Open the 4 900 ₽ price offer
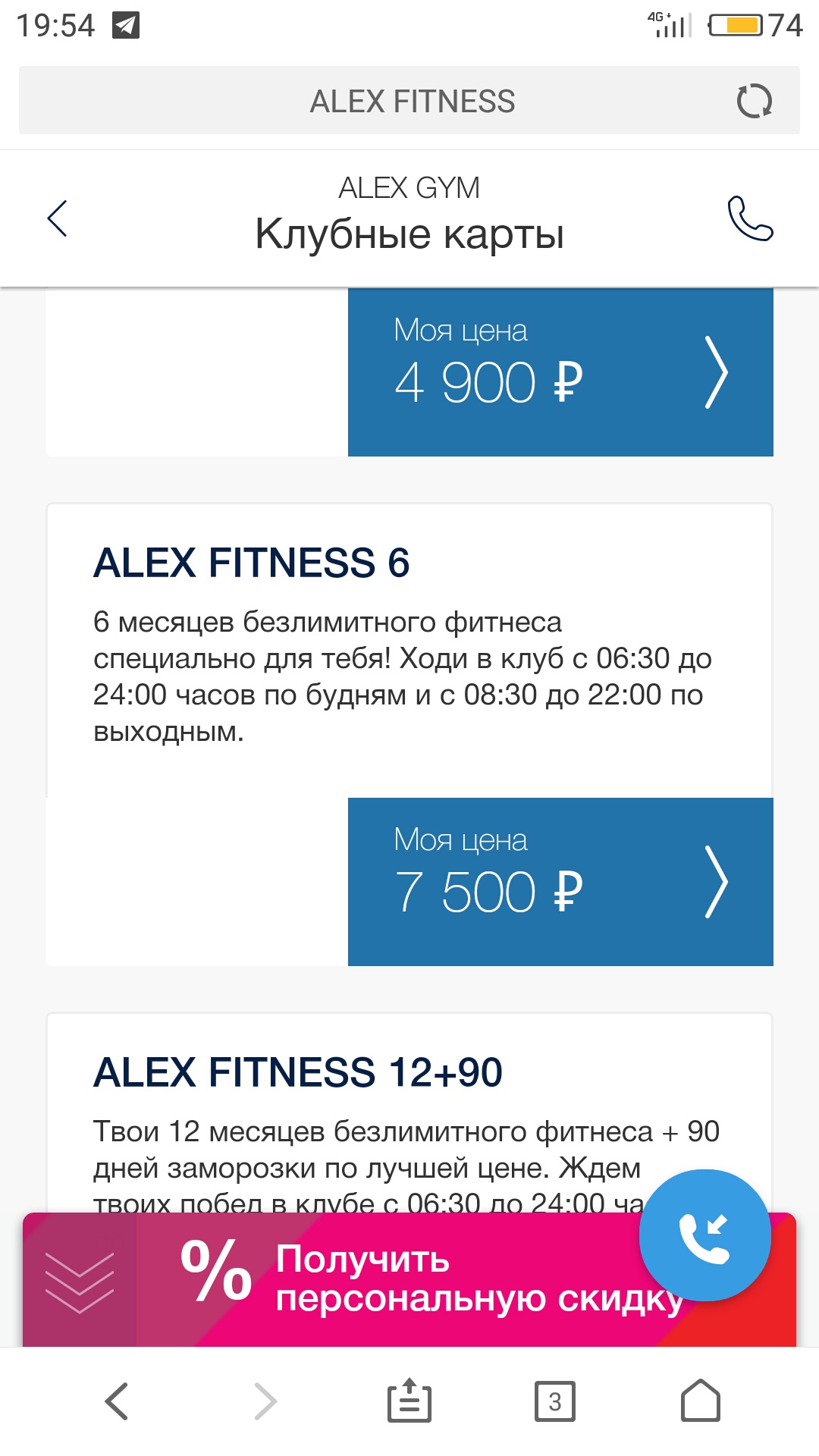 560,372
